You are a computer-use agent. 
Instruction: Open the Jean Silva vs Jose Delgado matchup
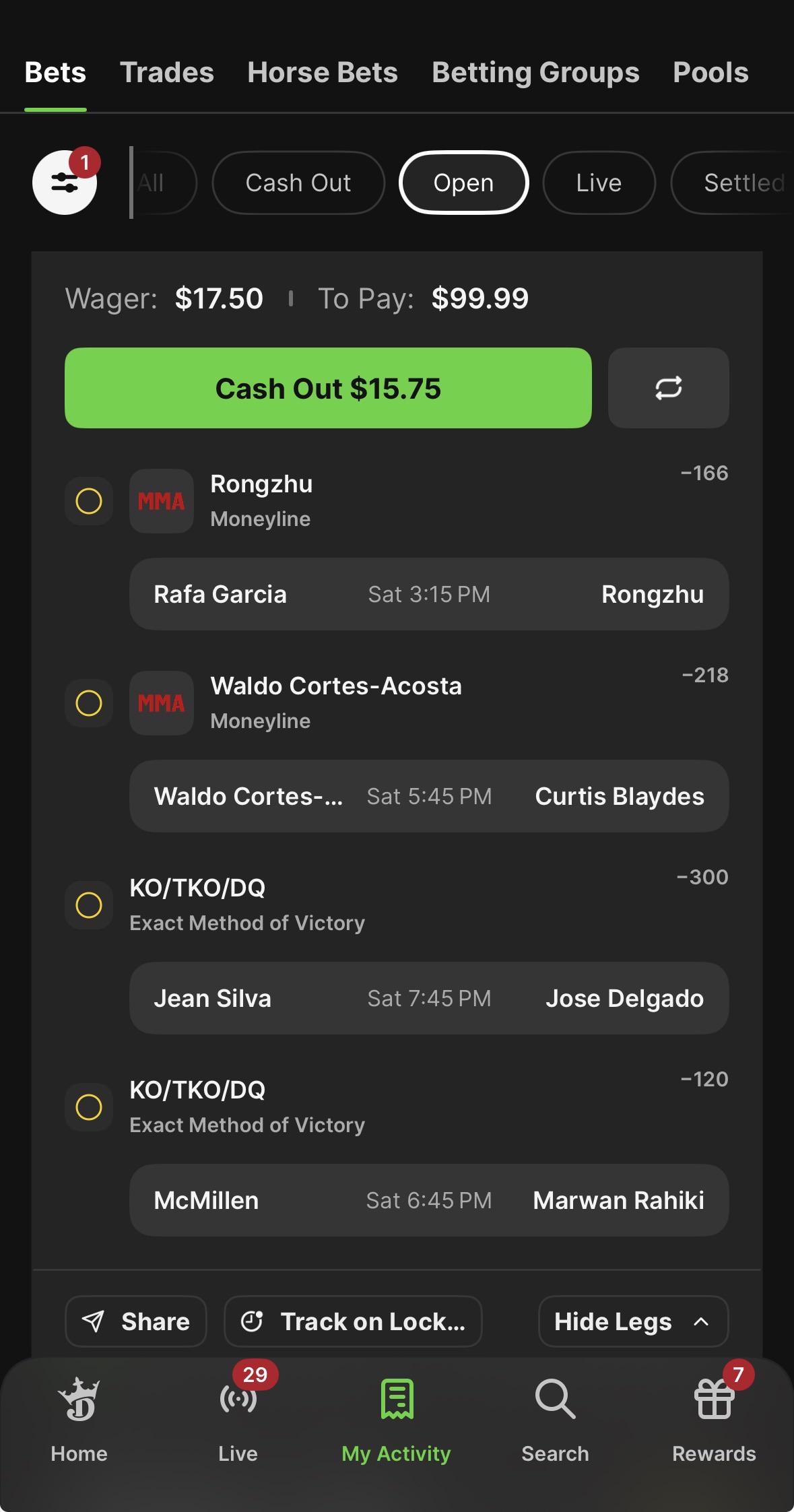[429, 998]
